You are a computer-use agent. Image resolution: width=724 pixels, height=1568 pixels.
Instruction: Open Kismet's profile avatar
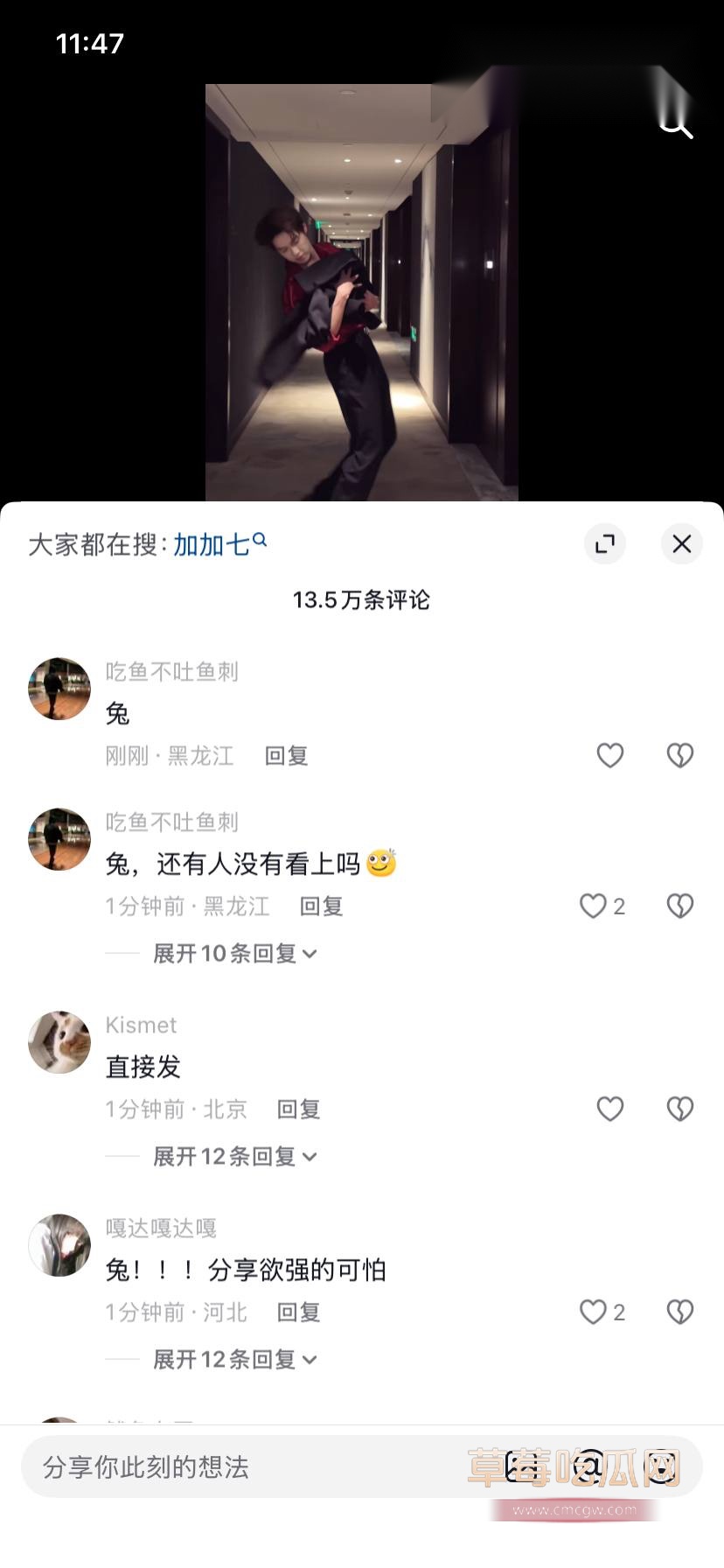click(59, 1042)
